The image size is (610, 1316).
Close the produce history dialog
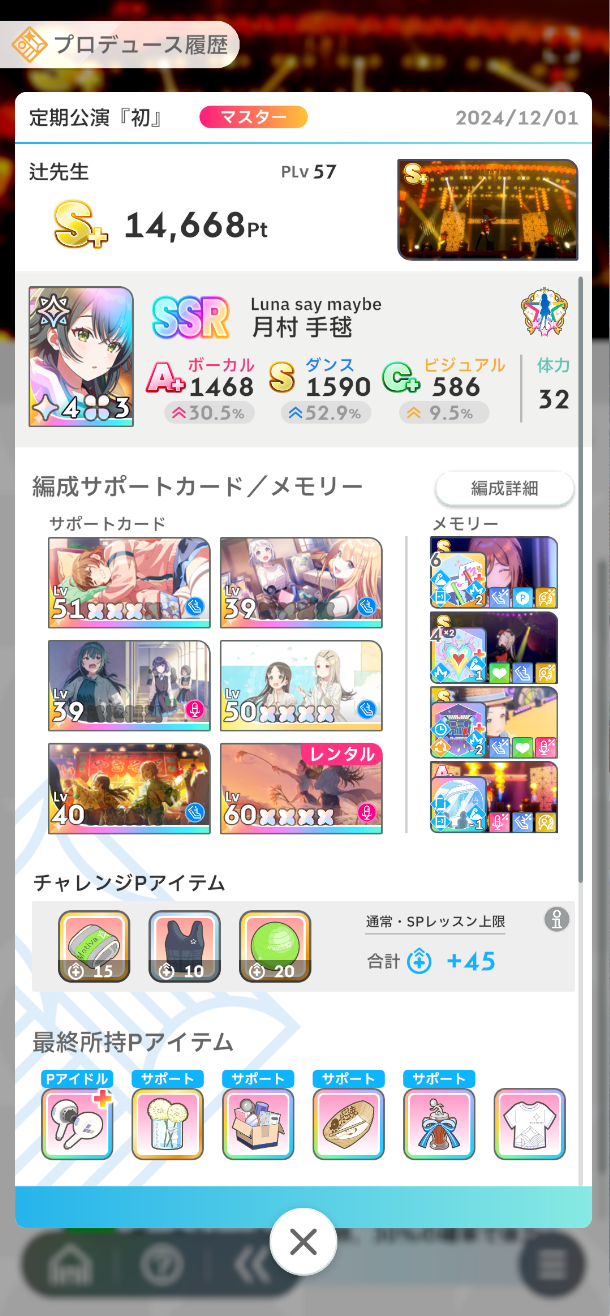(x=303, y=1241)
